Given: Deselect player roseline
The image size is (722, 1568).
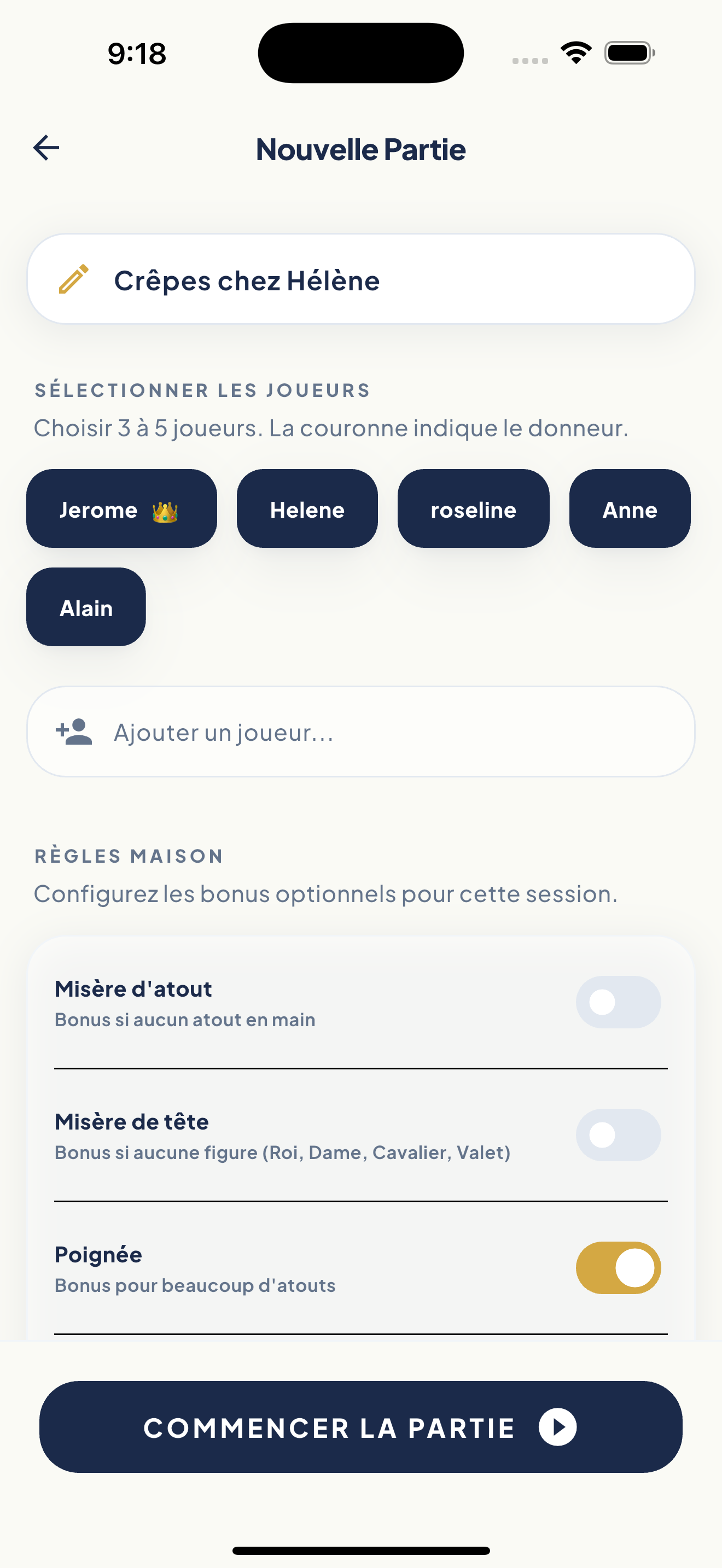Looking at the screenshot, I should [474, 509].
